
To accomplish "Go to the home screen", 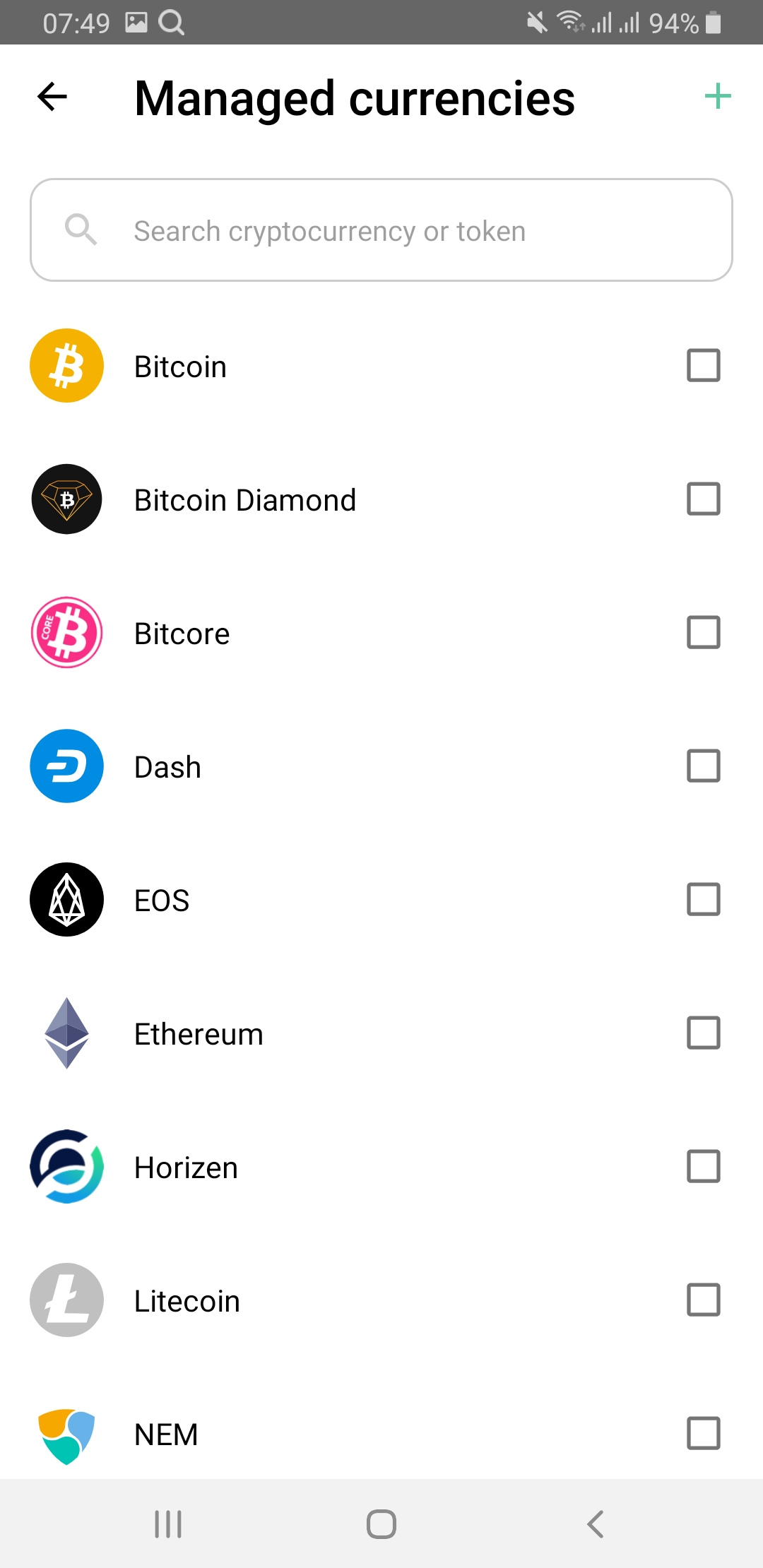I will pyautogui.click(x=381, y=1524).
